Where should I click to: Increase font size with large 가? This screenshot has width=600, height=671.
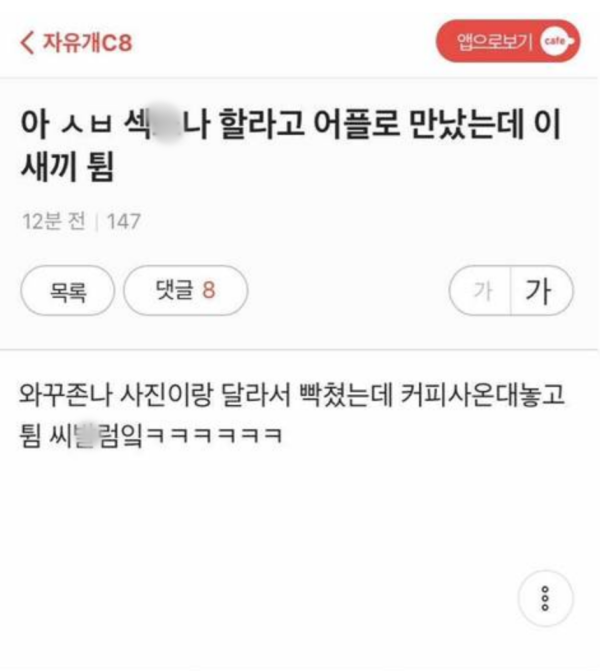point(541,291)
